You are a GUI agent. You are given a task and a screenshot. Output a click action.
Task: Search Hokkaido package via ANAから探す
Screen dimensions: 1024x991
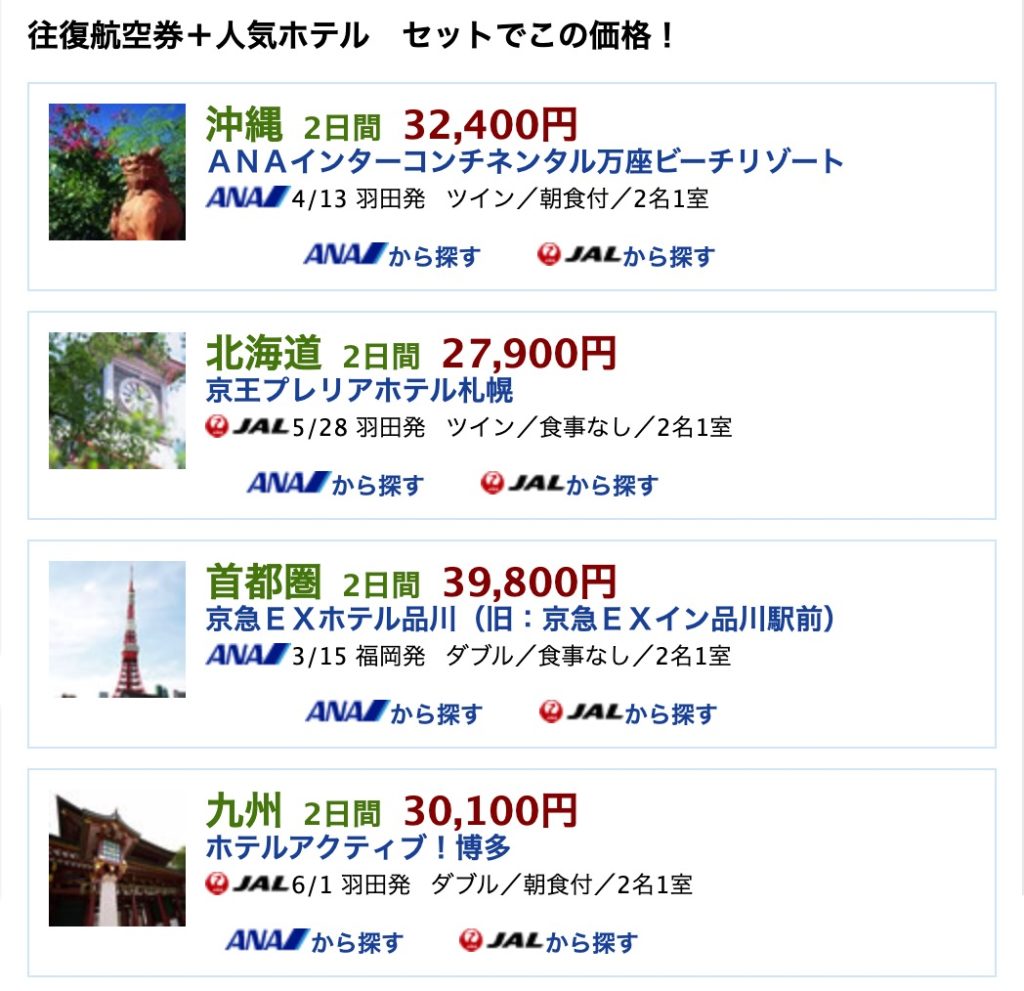point(335,485)
